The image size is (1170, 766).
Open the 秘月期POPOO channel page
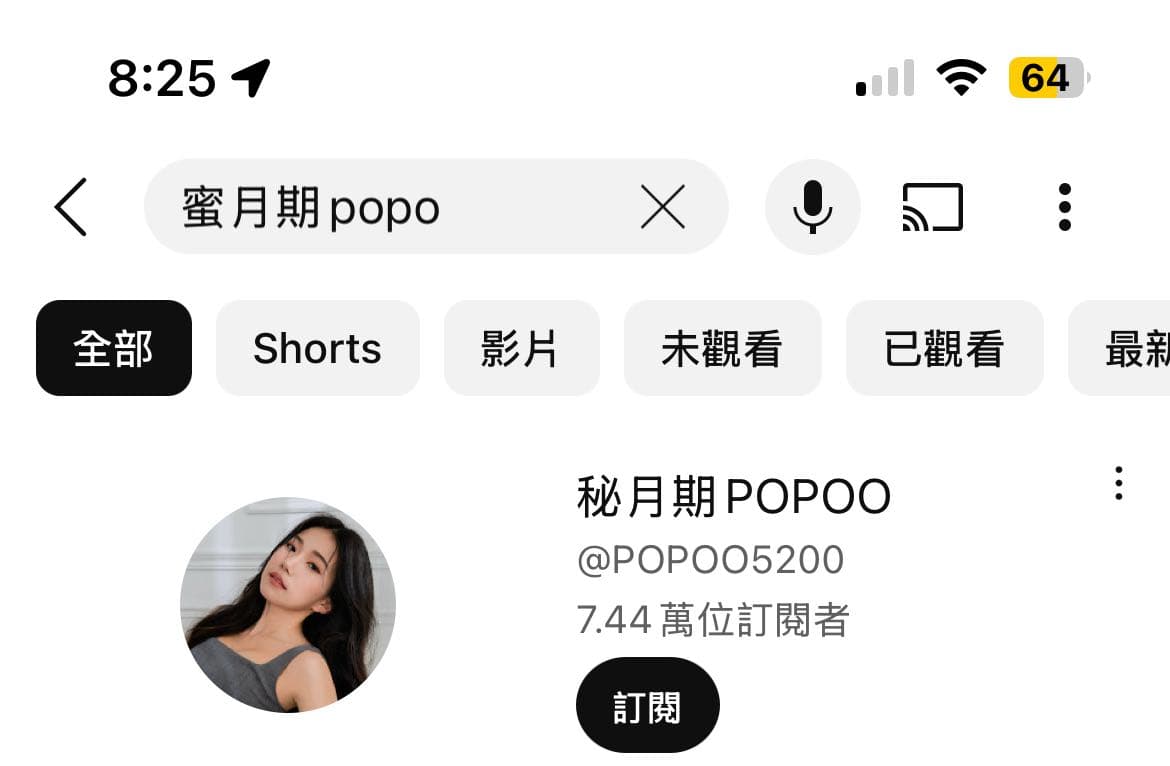pyautogui.click(x=733, y=497)
